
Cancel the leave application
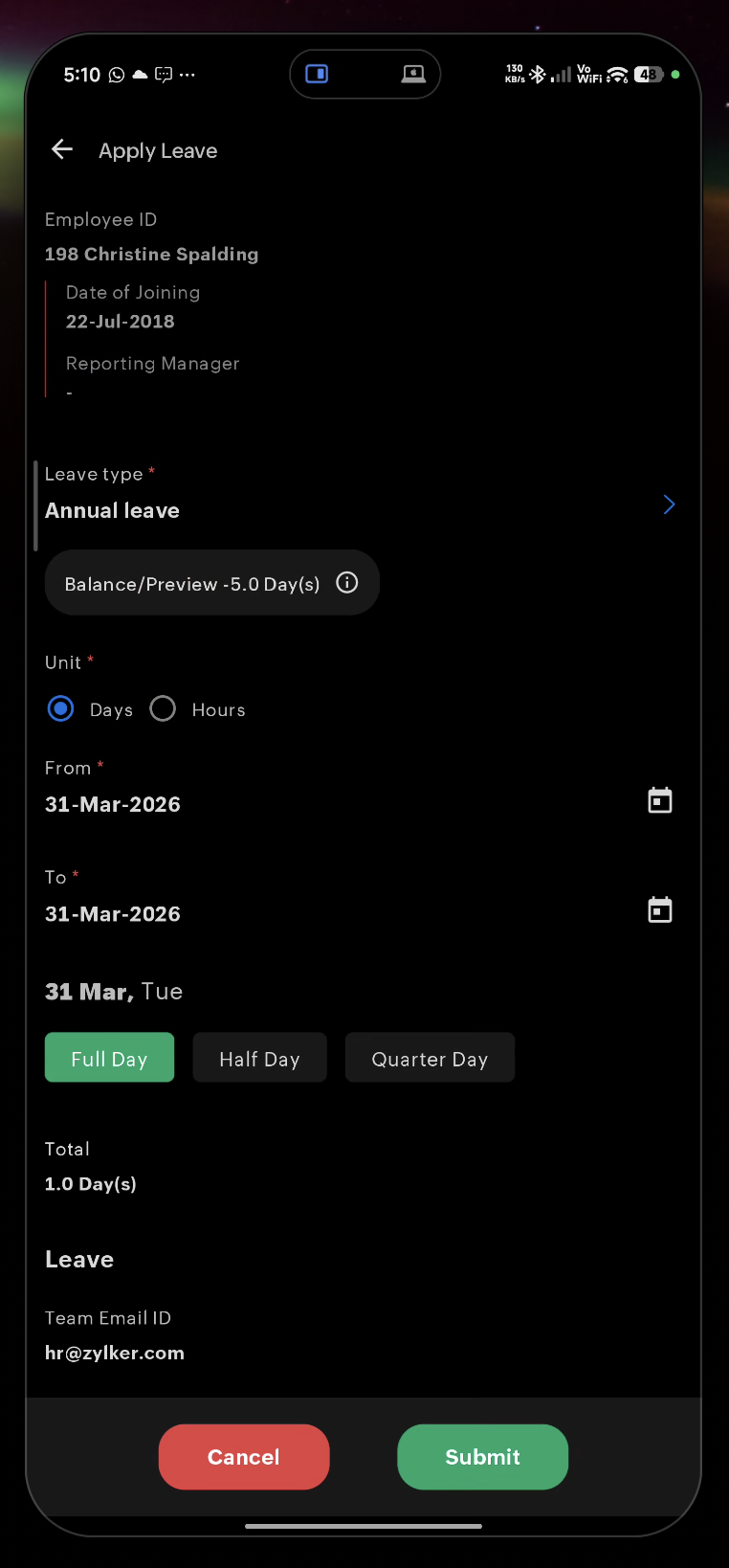pyautogui.click(x=244, y=1456)
